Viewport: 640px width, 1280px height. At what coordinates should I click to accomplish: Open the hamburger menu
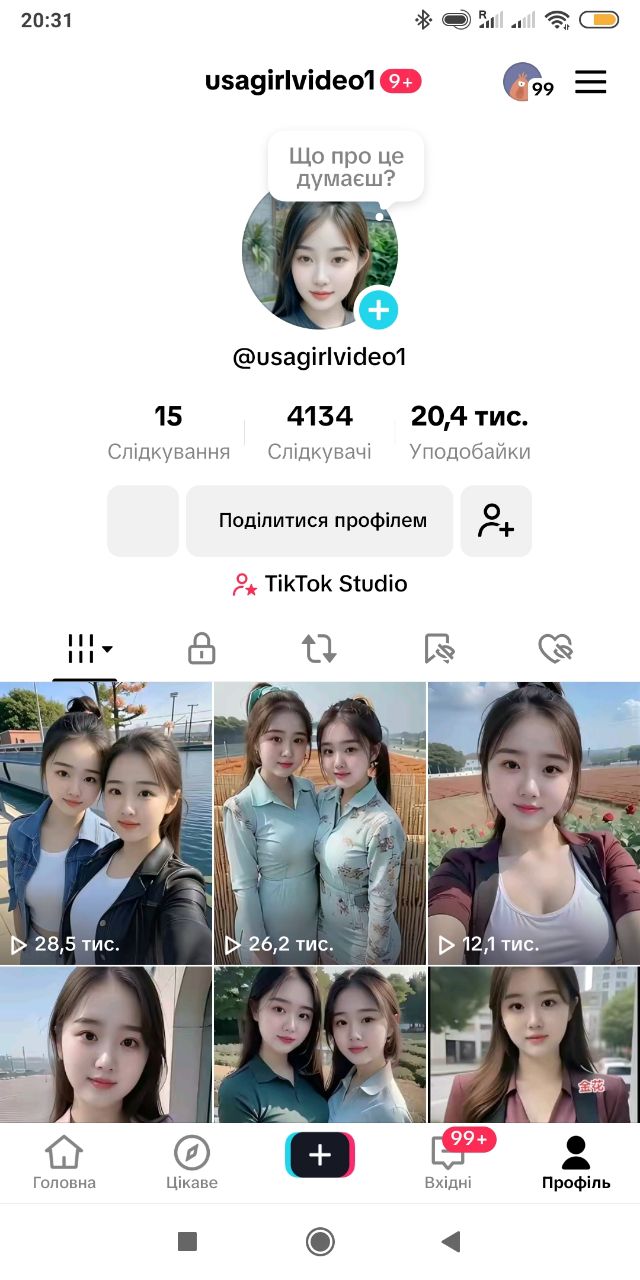(x=591, y=82)
